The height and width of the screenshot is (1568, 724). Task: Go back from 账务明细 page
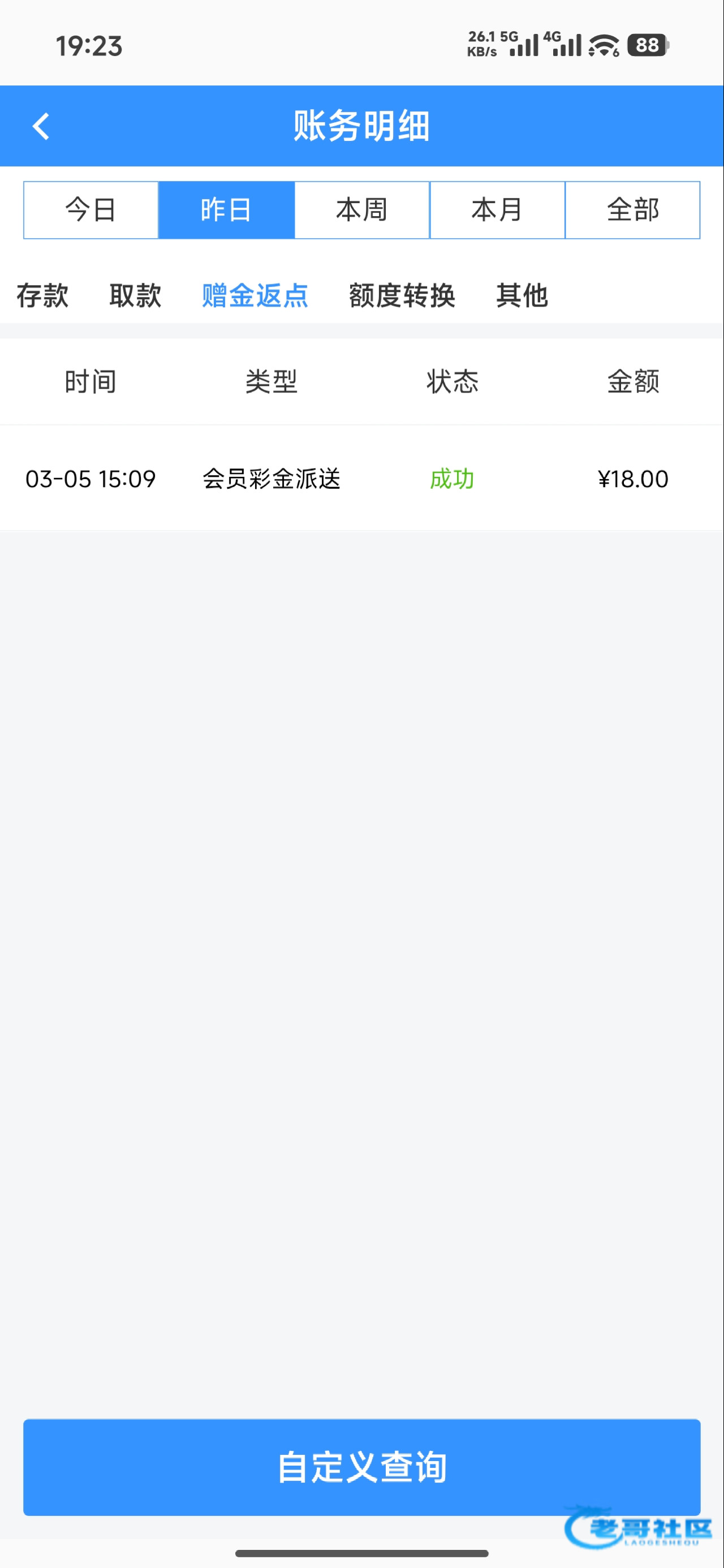pos(41,127)
